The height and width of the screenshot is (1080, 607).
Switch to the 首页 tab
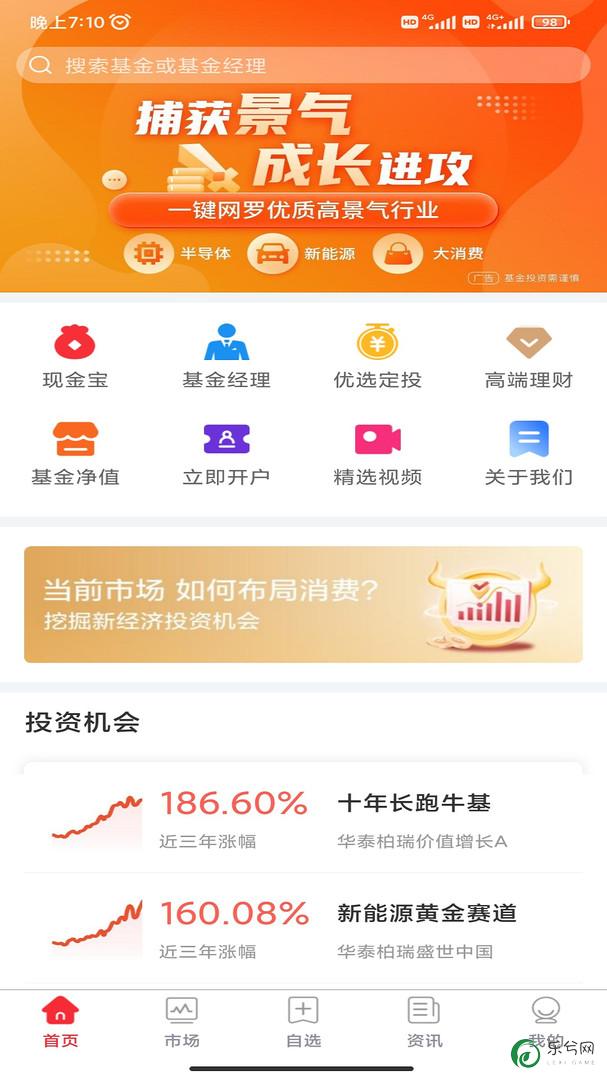[60, 1022]
